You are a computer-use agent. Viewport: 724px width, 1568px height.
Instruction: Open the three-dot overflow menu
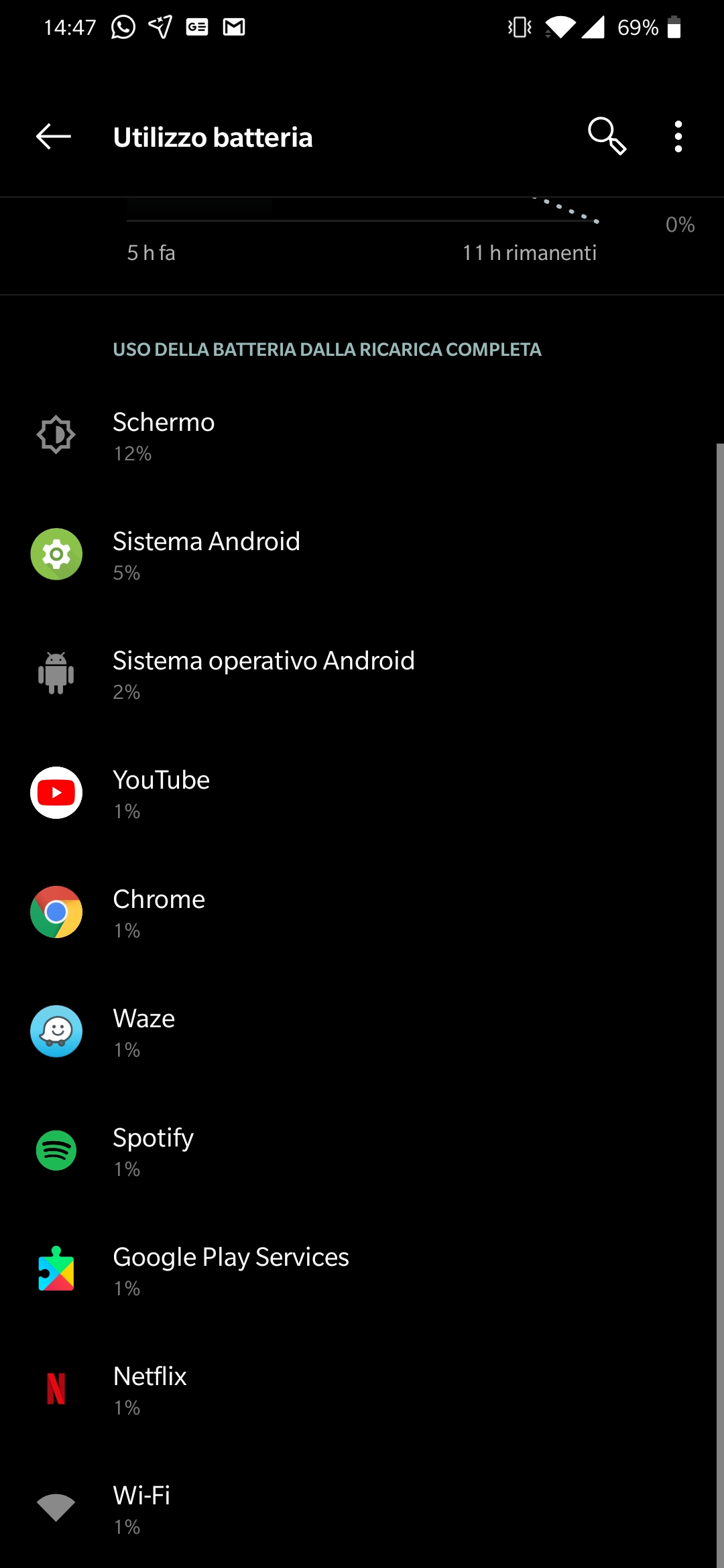tap(678, 137)
